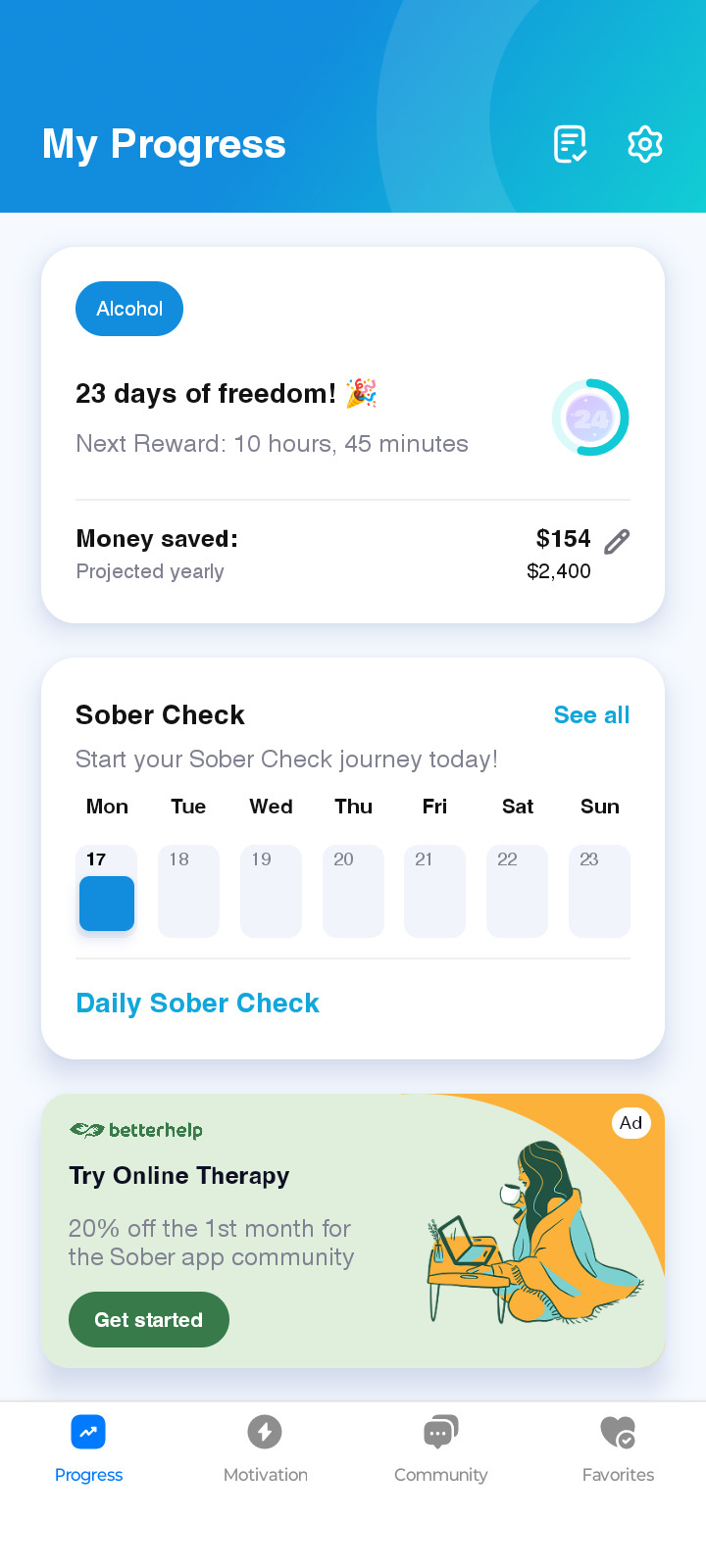Open Daily Sober Check
706x1568 pixels.
click(197, 1004)
